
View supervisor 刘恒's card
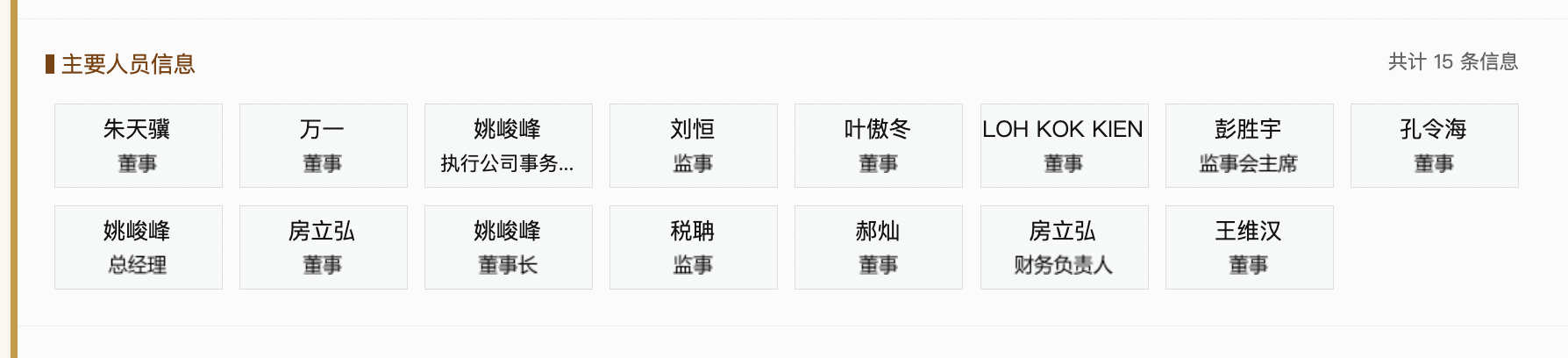(693, 145)
